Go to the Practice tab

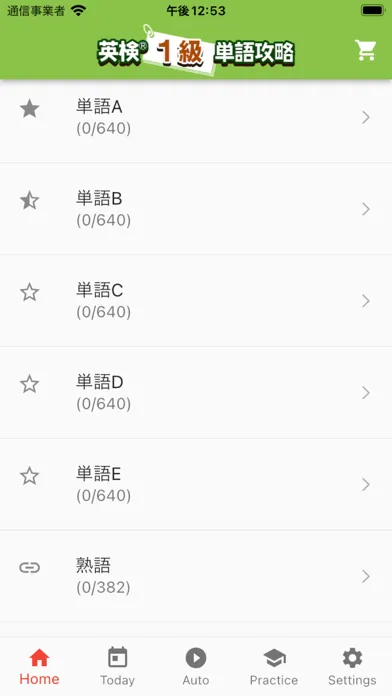click(274, 667)
